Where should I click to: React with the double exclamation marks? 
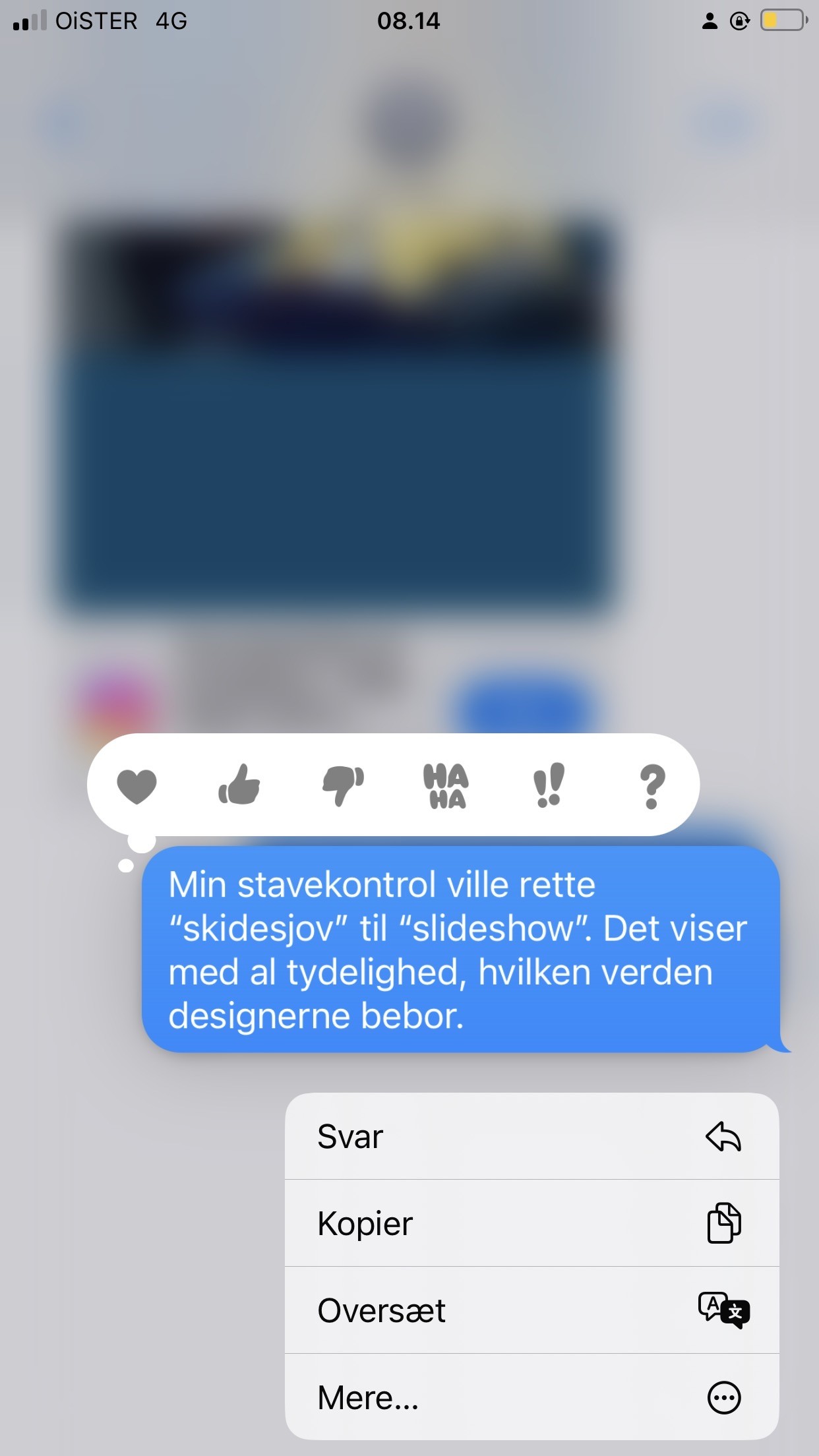549,785
